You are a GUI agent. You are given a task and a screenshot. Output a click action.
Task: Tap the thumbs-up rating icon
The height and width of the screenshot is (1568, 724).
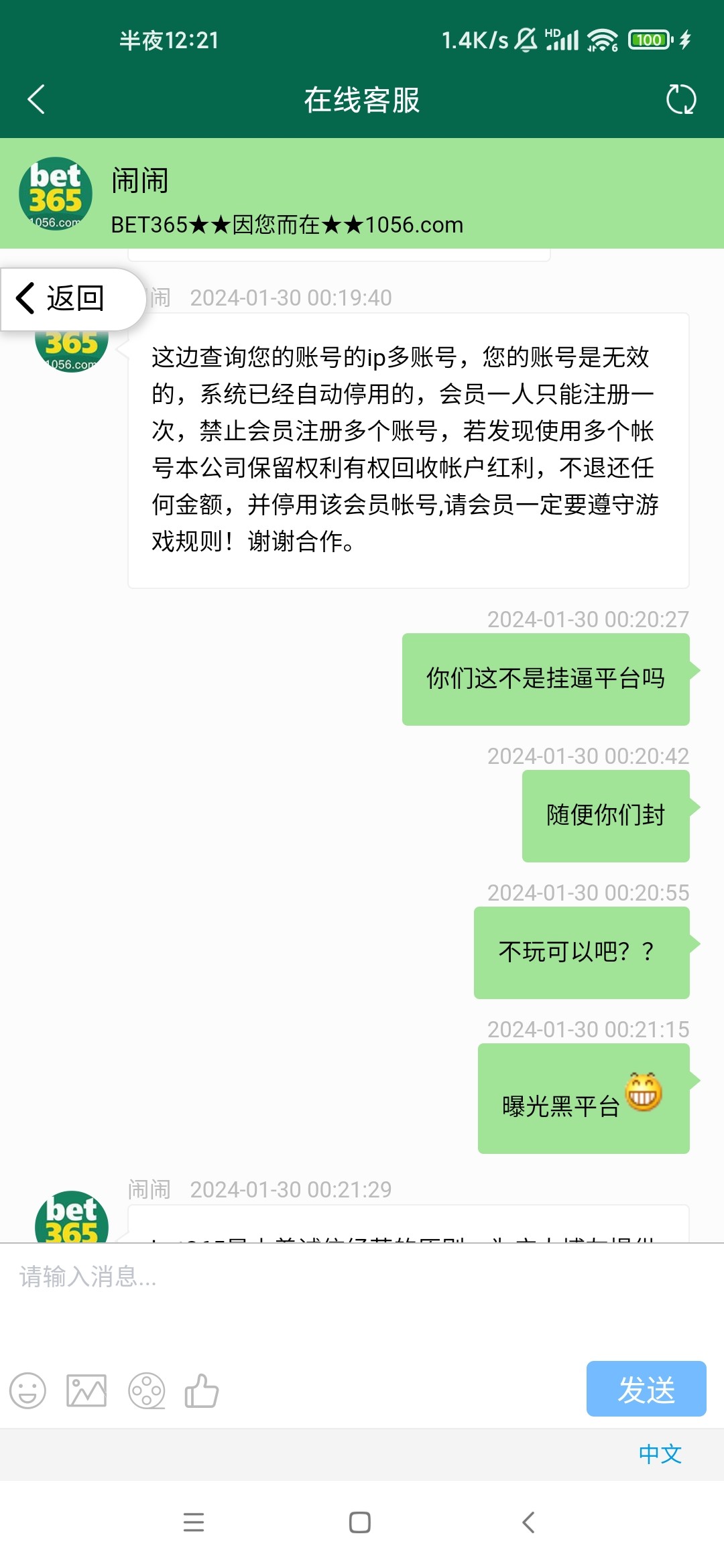pos(202,1391)
